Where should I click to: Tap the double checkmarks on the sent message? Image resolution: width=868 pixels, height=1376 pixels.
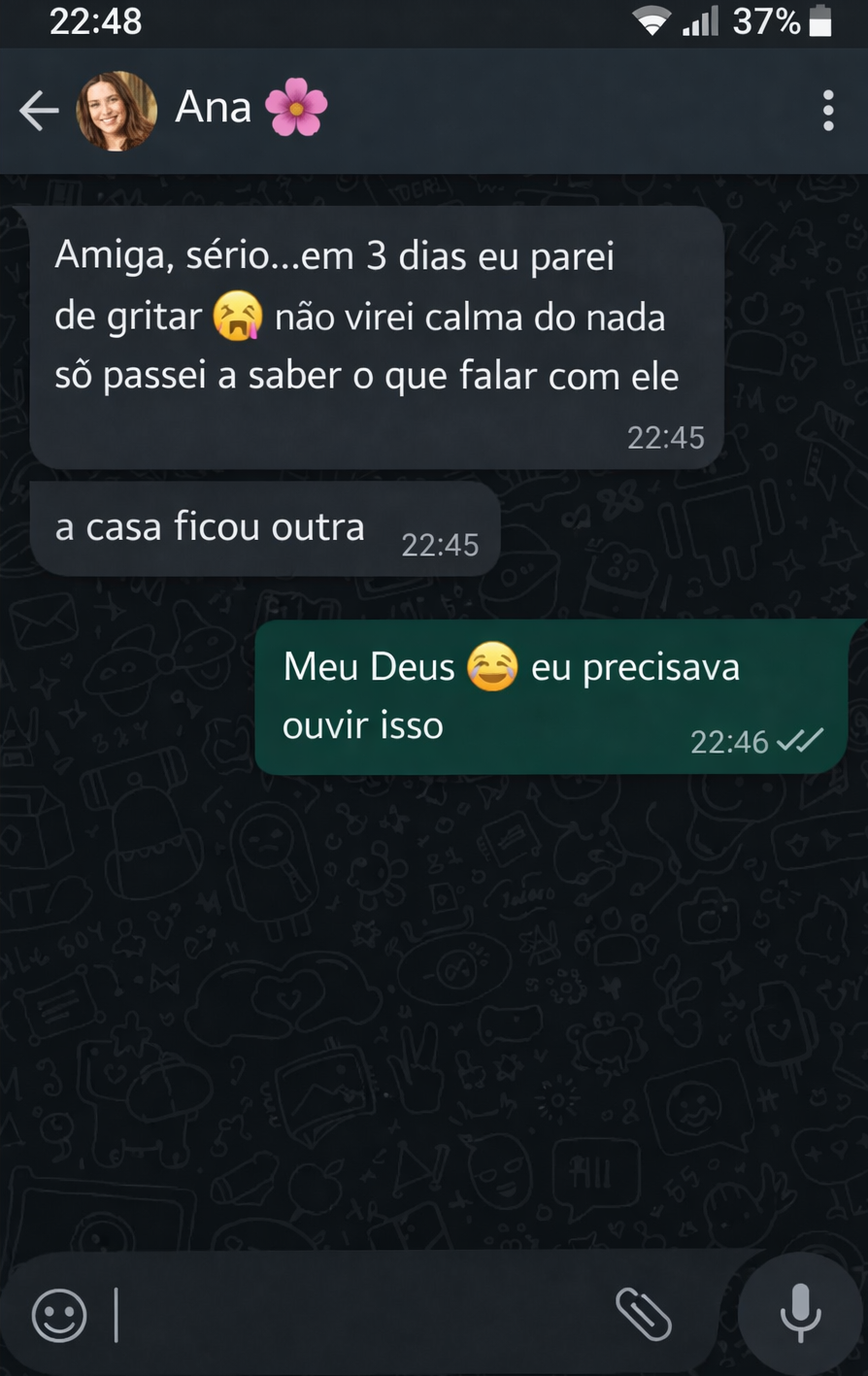click(x=801, y=741)
